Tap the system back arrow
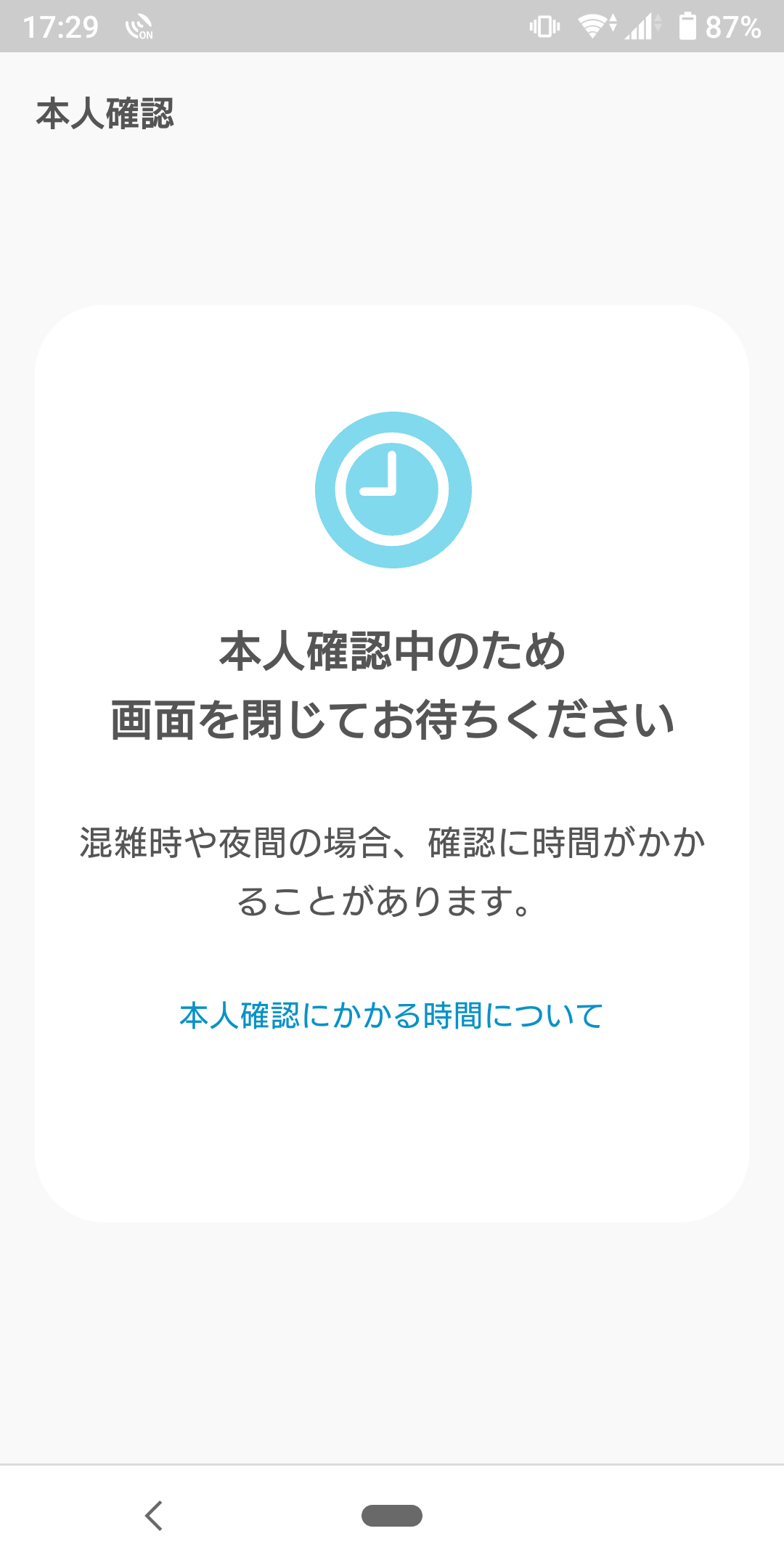 (153, 1516)
